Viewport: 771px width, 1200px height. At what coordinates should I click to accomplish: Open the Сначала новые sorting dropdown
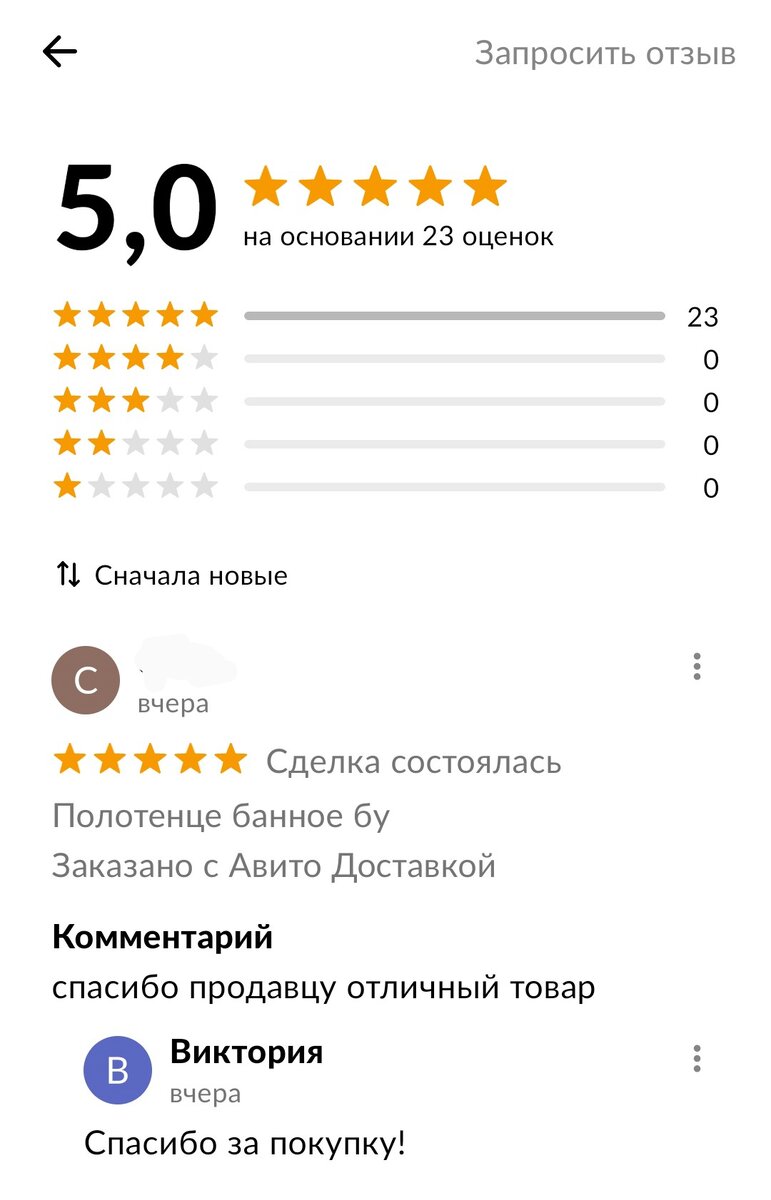point(190,574)
